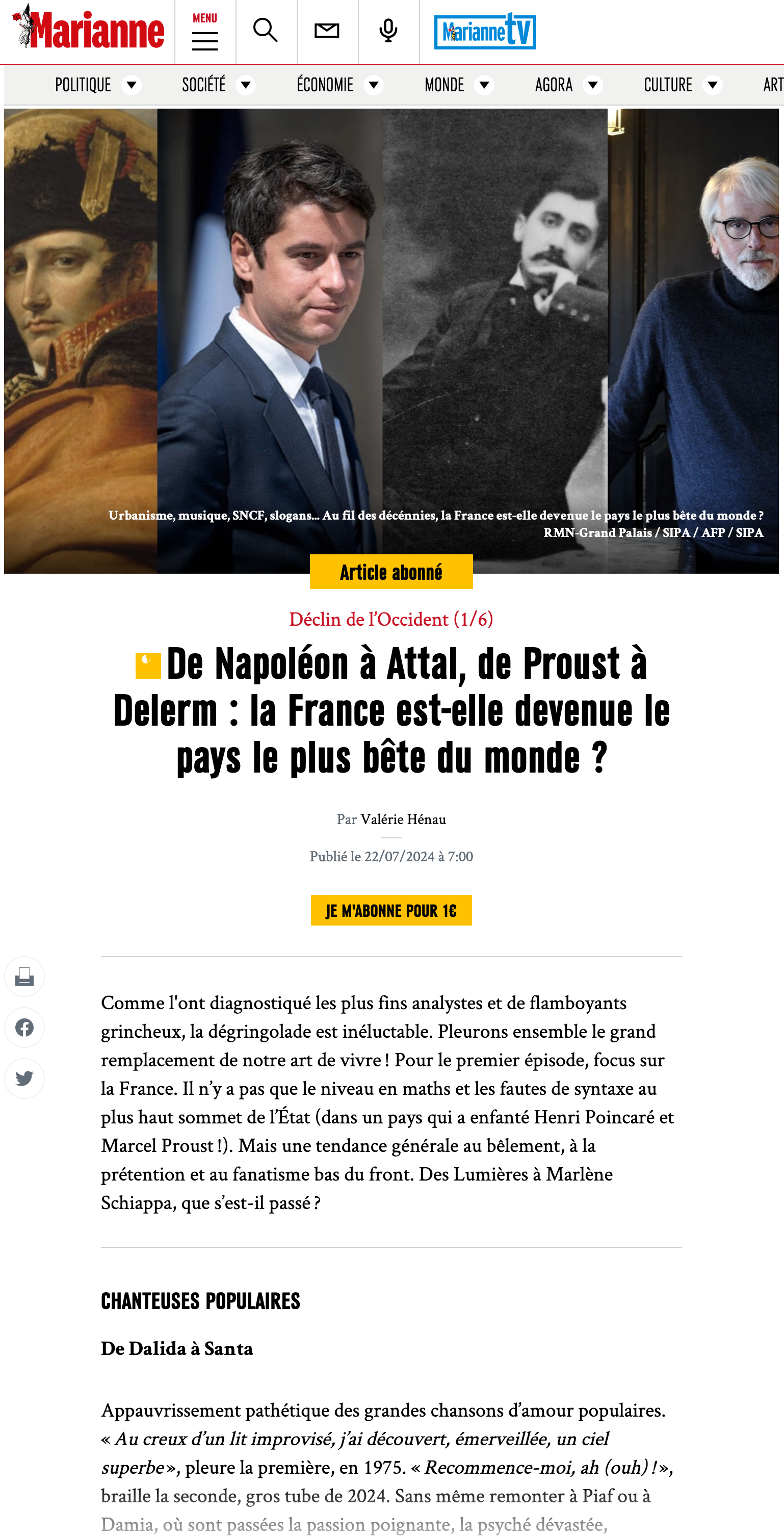Subscribe with Je m'abonne pour 1€
This screenshot has height=1538, width=784.
391,910
